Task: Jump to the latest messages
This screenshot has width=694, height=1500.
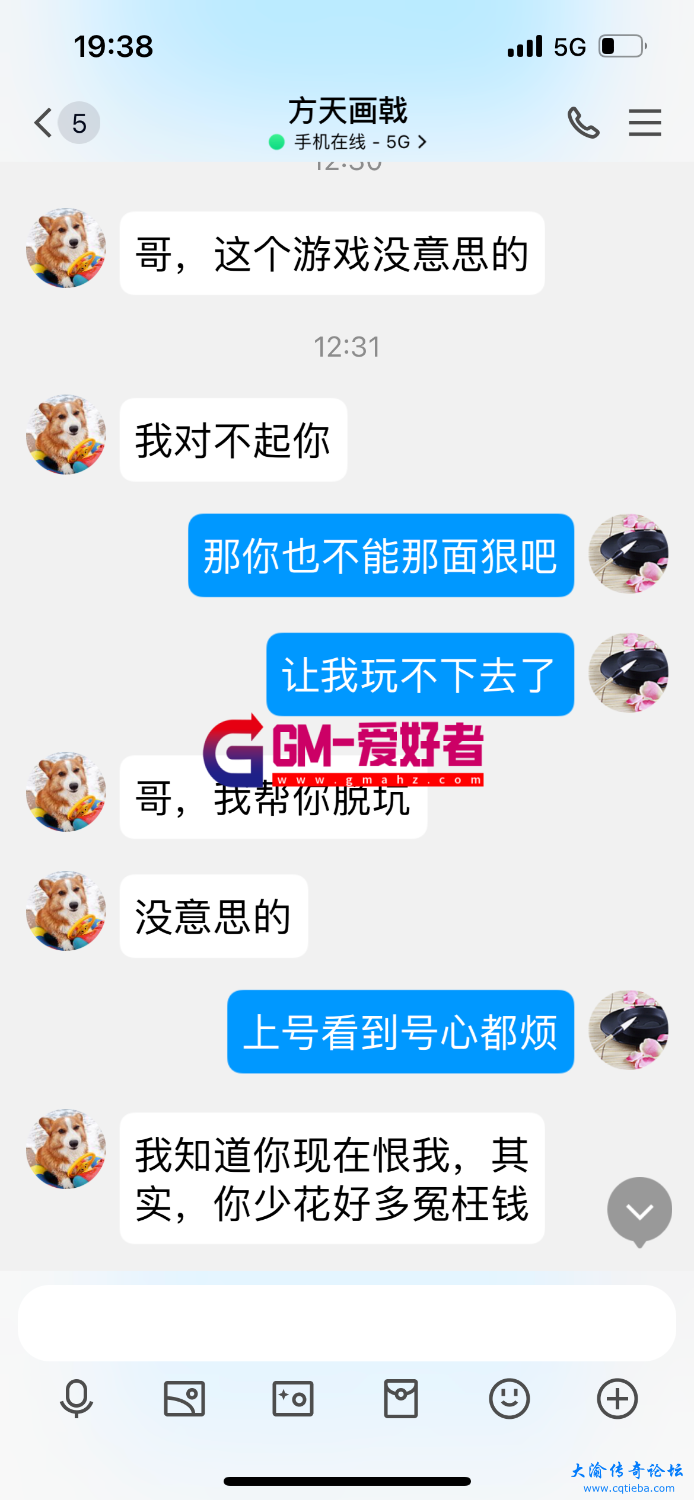Action: pyautogui.click(x=639, y=1211)
